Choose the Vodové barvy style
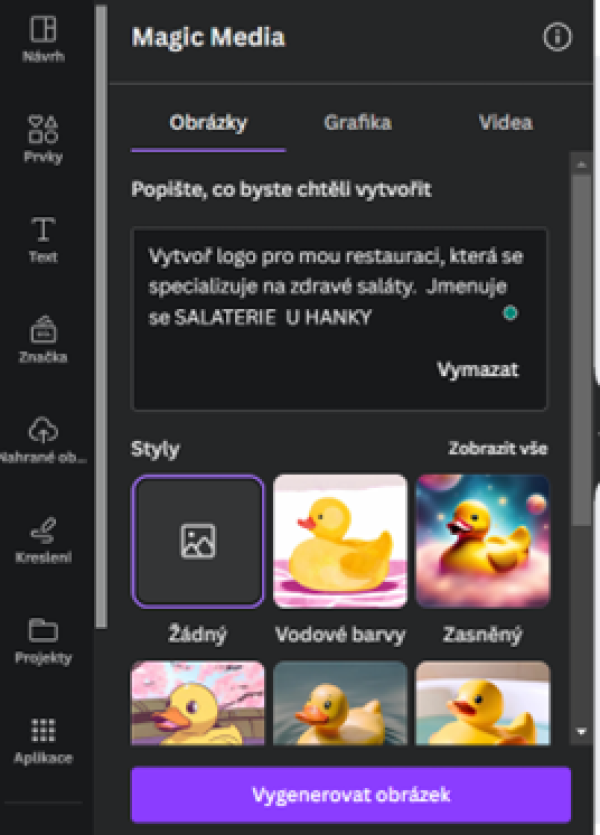Image resolution: width=600 pixels, height=835 pixels. 340,541
